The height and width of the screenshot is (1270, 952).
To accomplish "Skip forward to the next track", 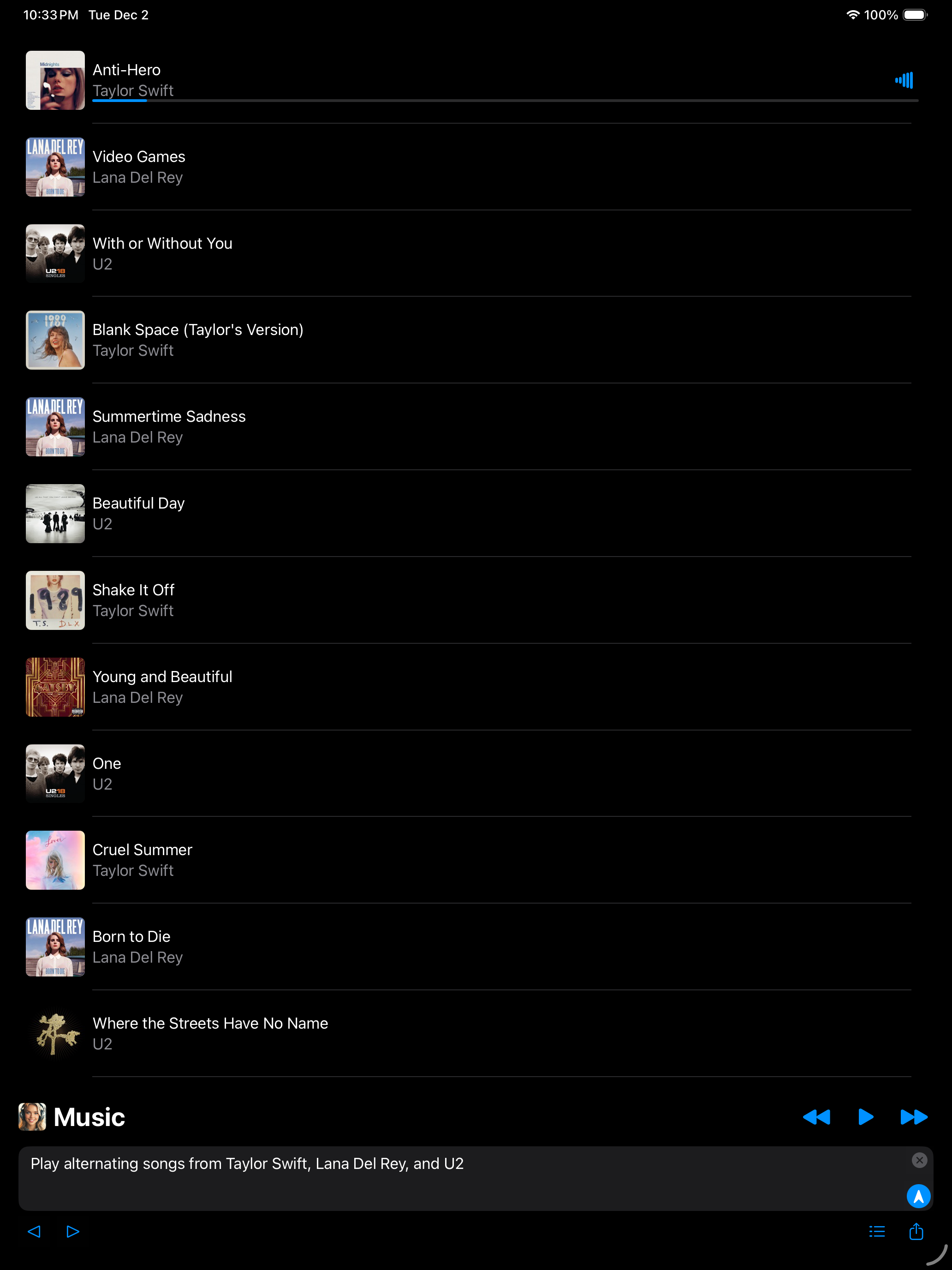I will tap(914, 1117).
